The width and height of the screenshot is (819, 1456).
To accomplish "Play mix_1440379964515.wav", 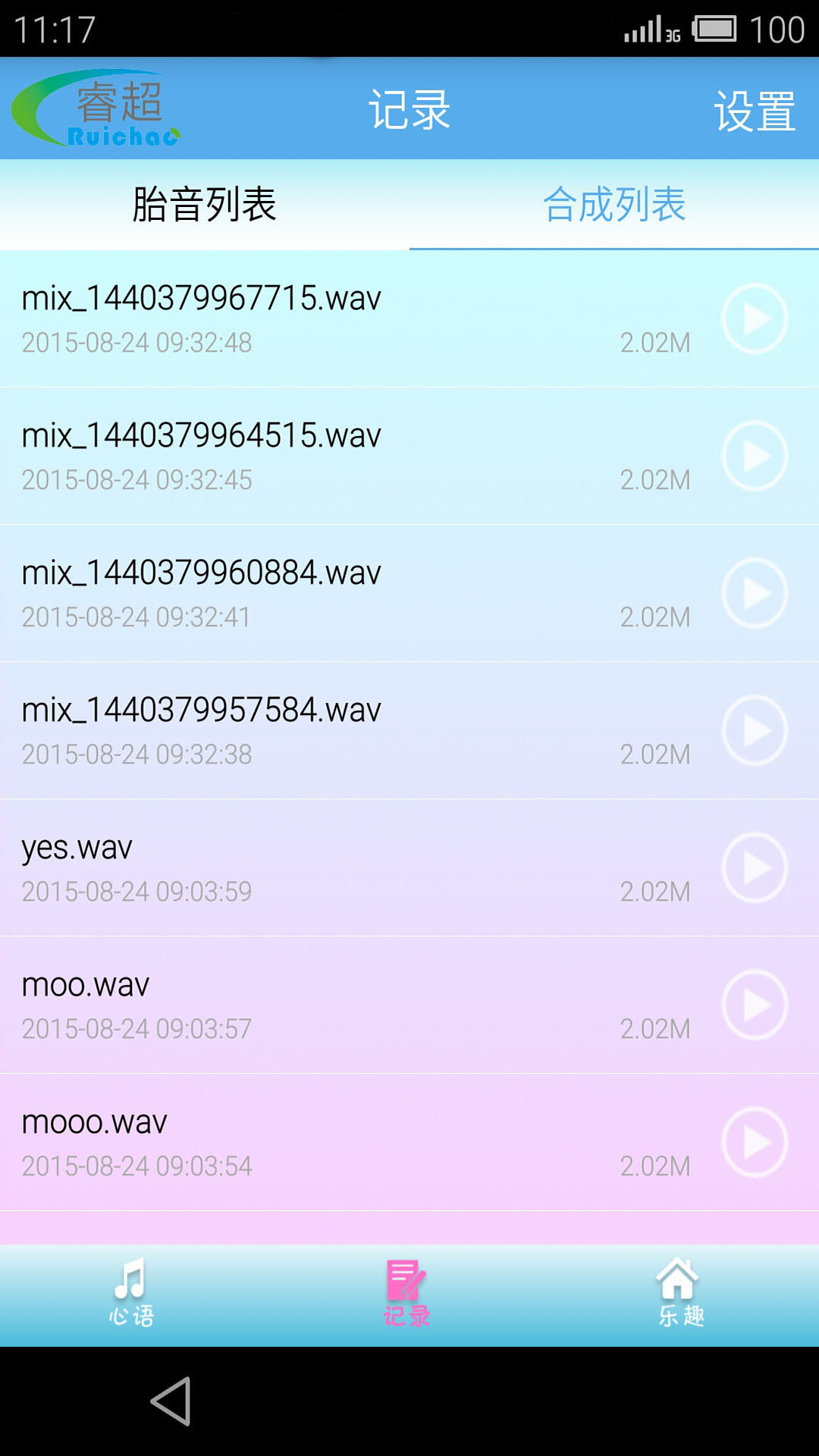I will [x=755, y=457].
